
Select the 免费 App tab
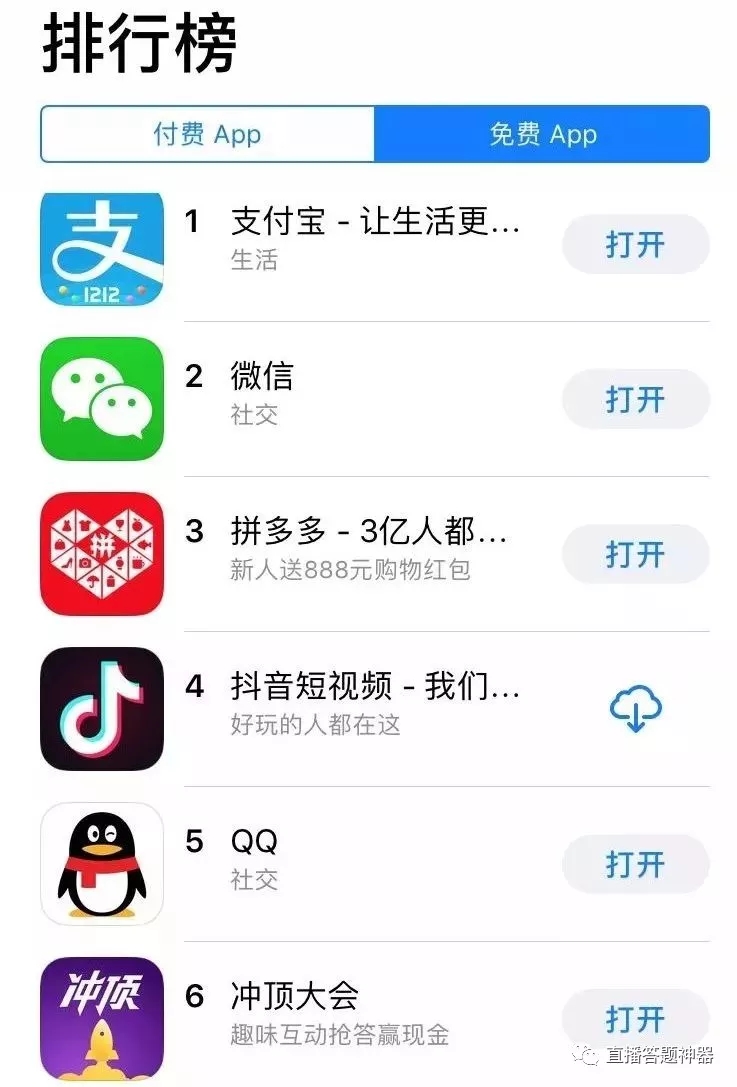pyautogui.click(x=542, y=134)
